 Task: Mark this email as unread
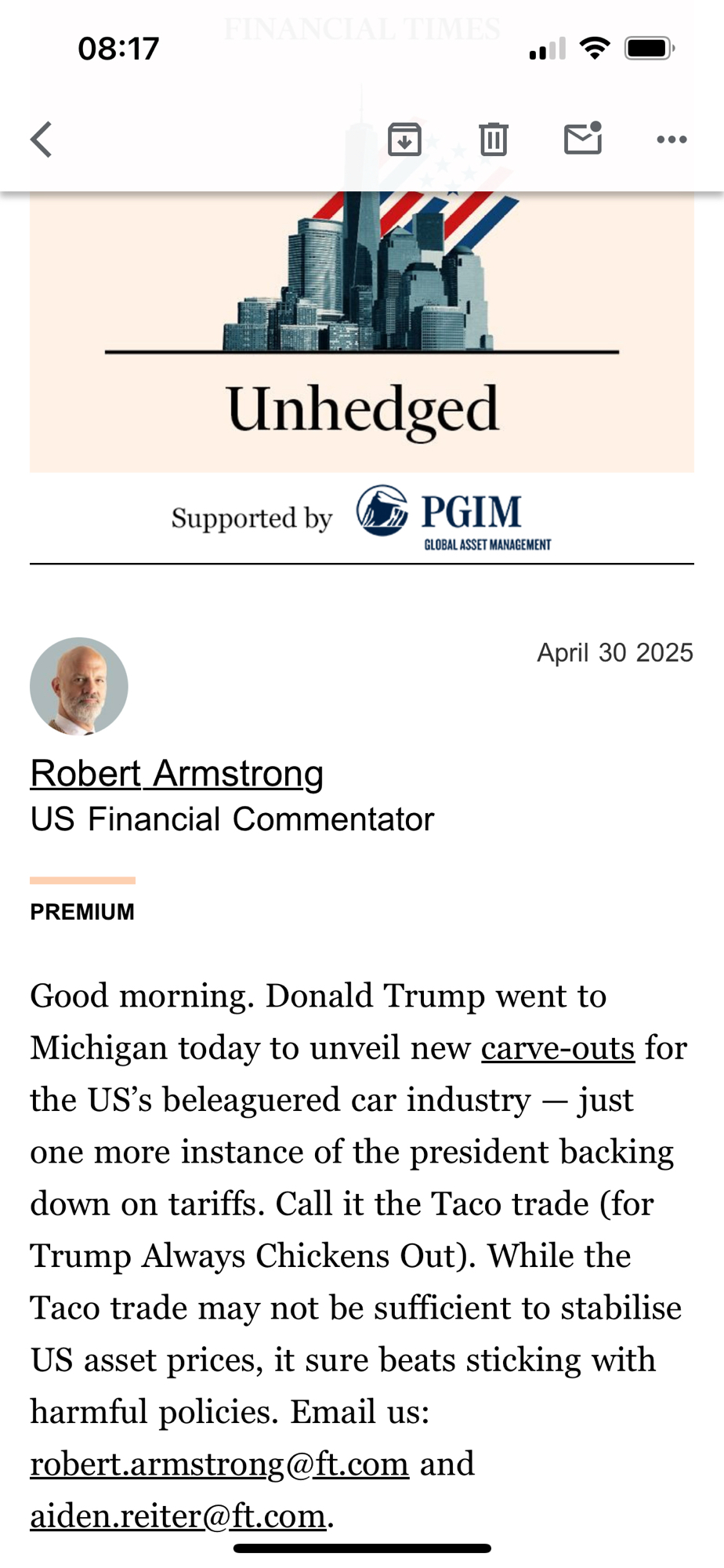[582, 139]
